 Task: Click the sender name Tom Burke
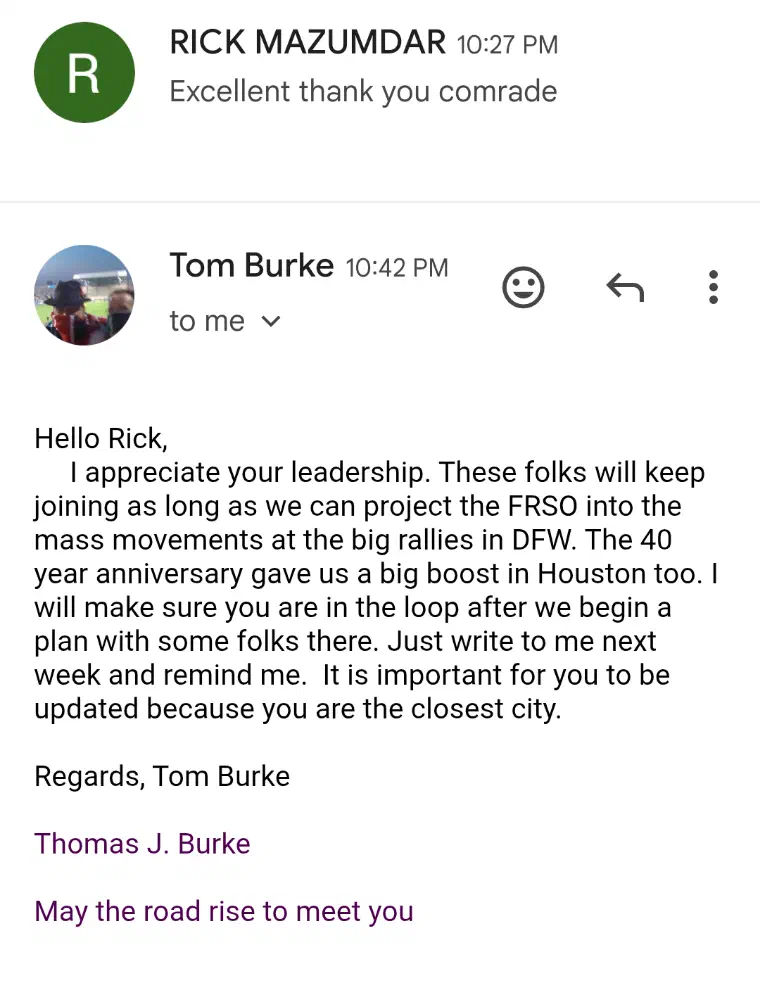(251, 265)
